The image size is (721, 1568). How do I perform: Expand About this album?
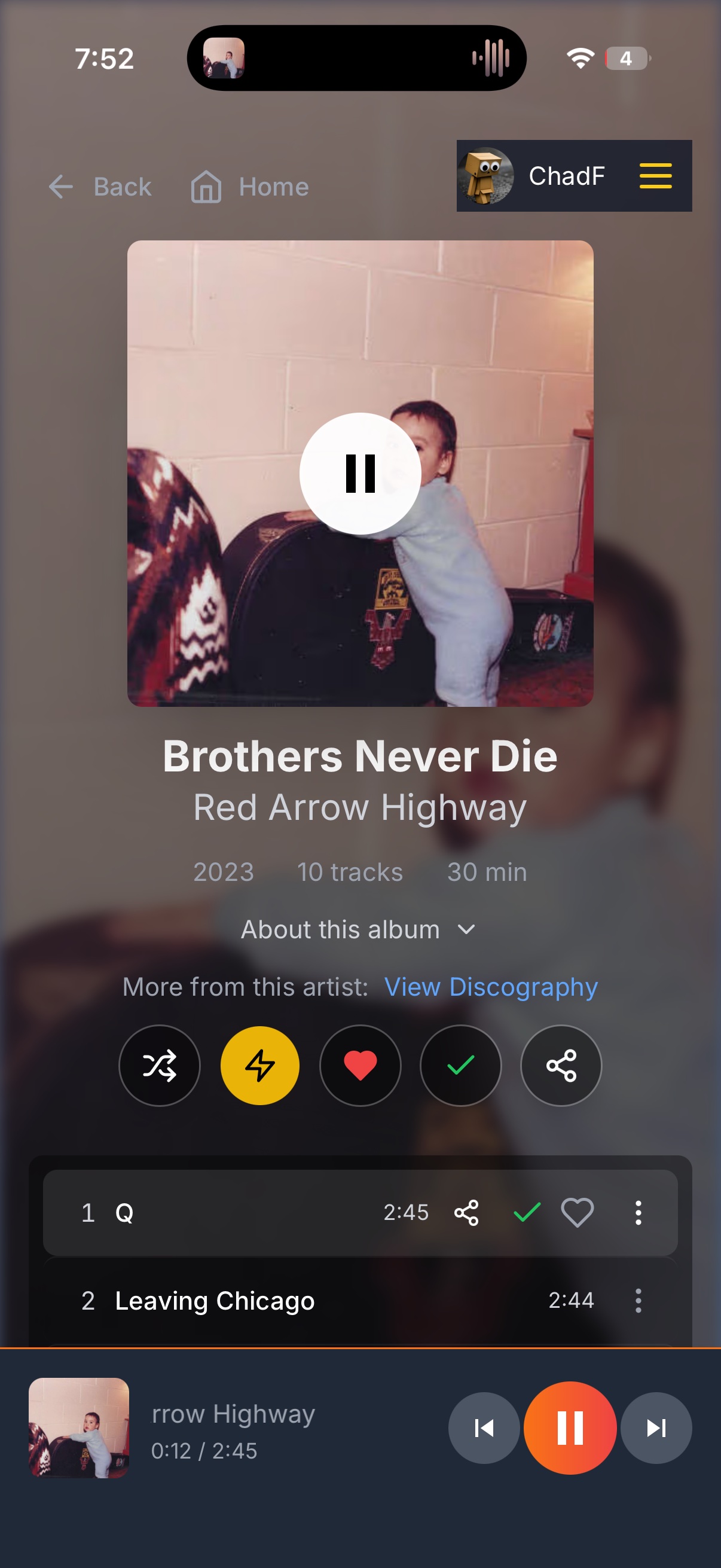pos(359,929)
